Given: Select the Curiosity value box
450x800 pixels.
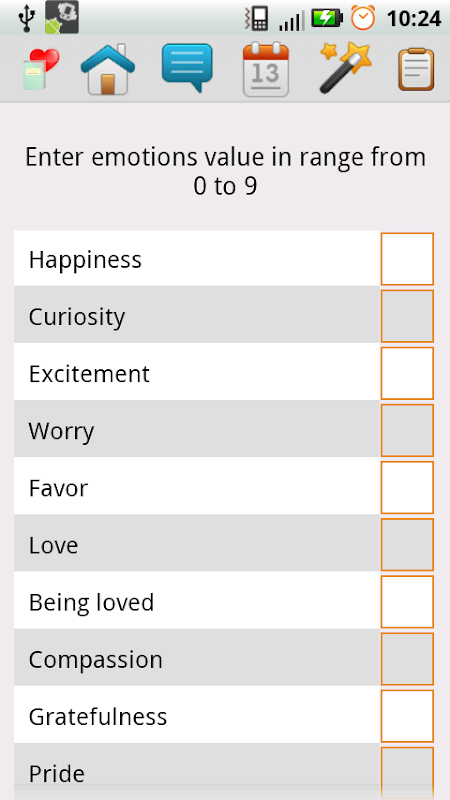Looking at the screenshot, I should pyautogui.click(x=407, y=316).
